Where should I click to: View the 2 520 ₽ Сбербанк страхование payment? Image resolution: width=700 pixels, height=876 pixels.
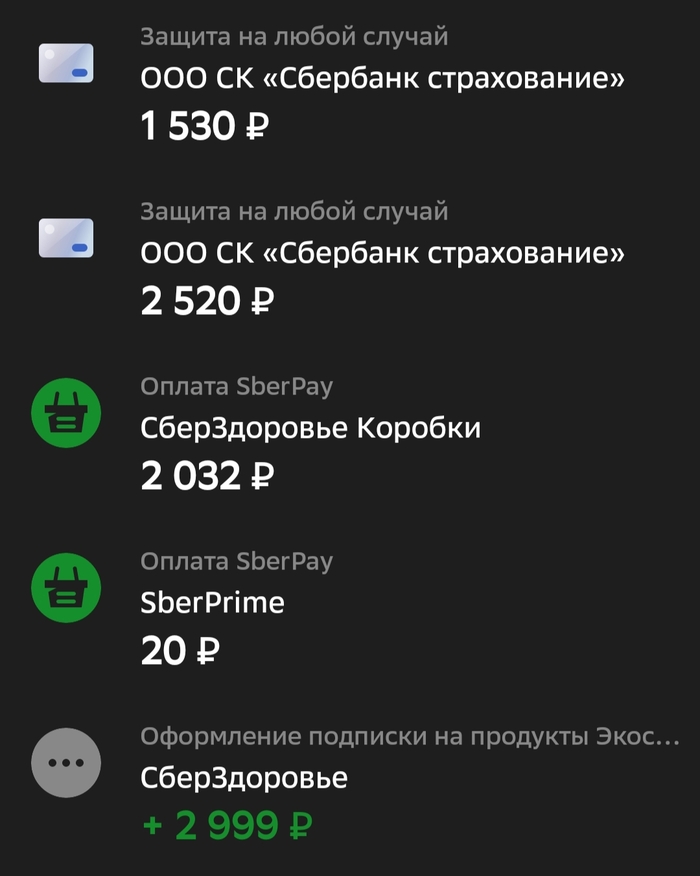tap(382, 255)
